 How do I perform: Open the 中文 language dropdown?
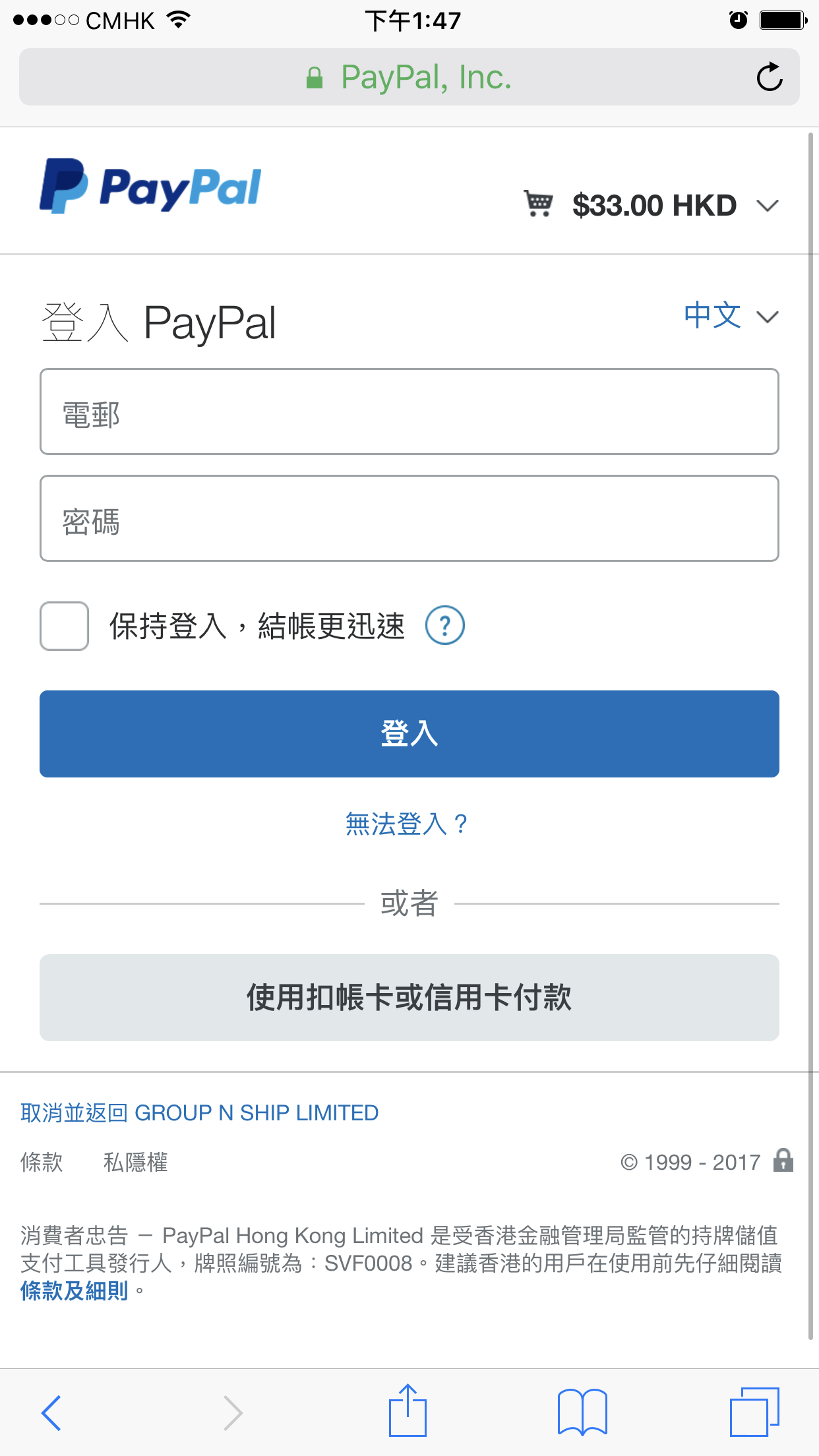pyautogui.click(x=731, y=316)
